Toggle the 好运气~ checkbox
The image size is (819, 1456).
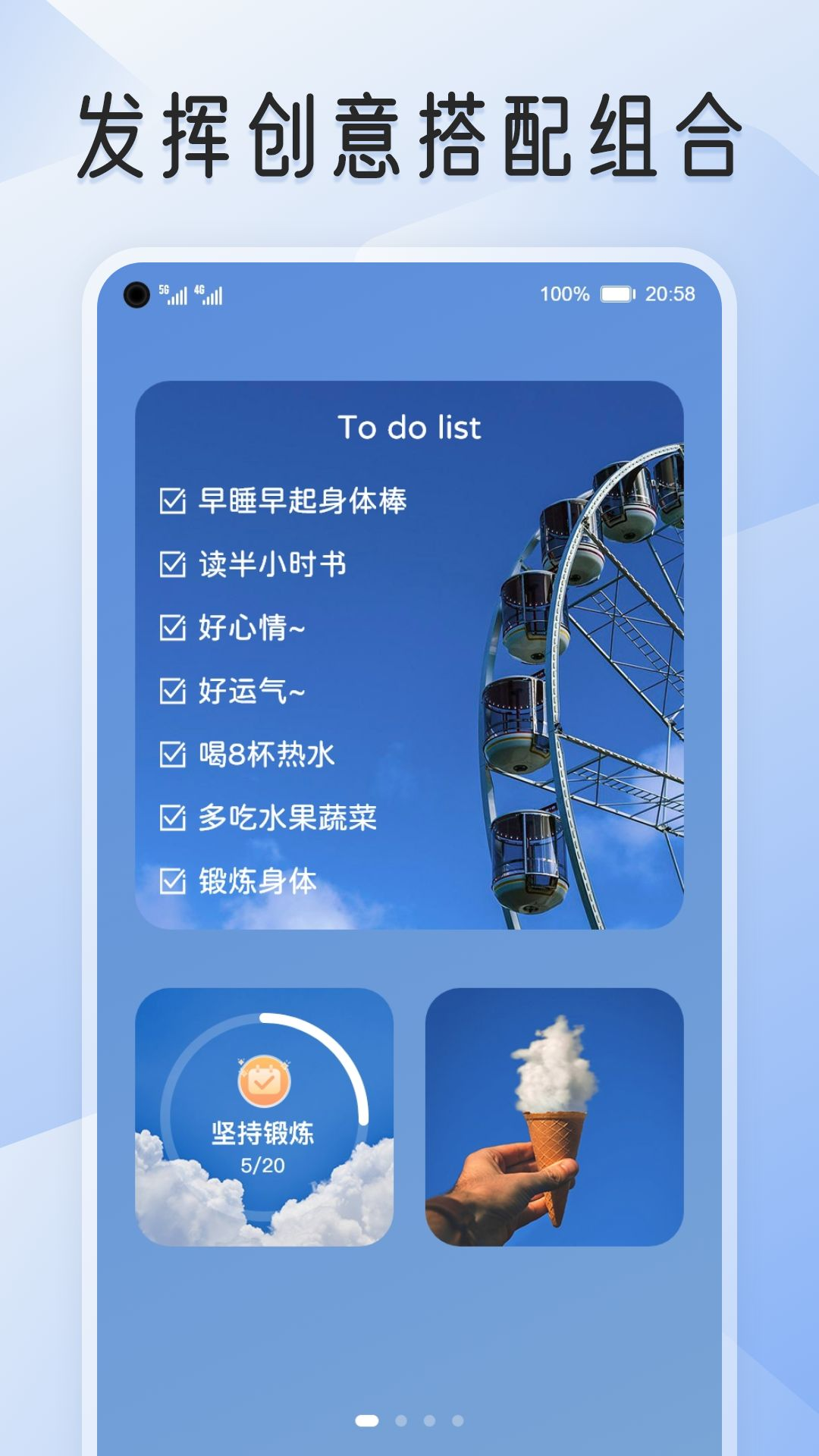[x=174, y=690]
